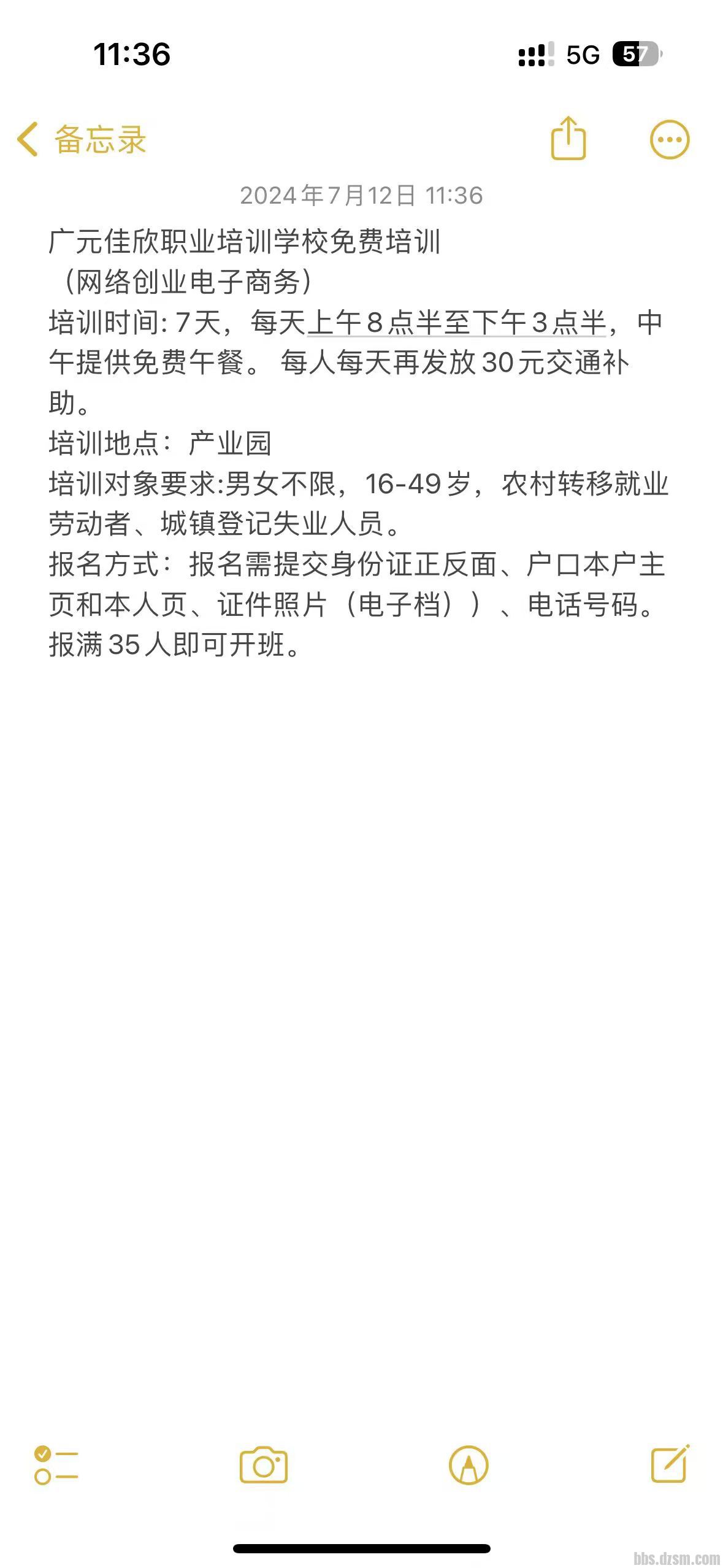Open the more options menu

[669, 139]
